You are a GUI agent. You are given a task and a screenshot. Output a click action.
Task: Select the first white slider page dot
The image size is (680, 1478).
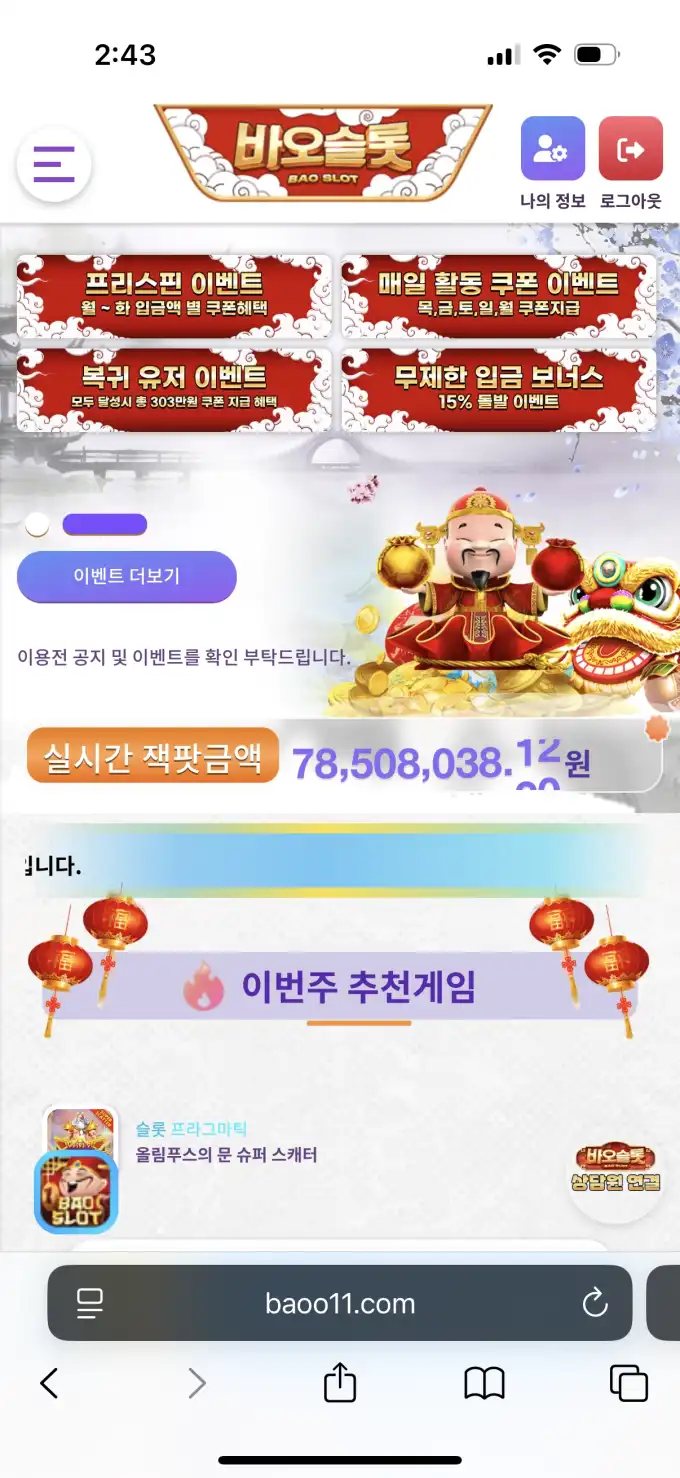click(x=37, y=524)
